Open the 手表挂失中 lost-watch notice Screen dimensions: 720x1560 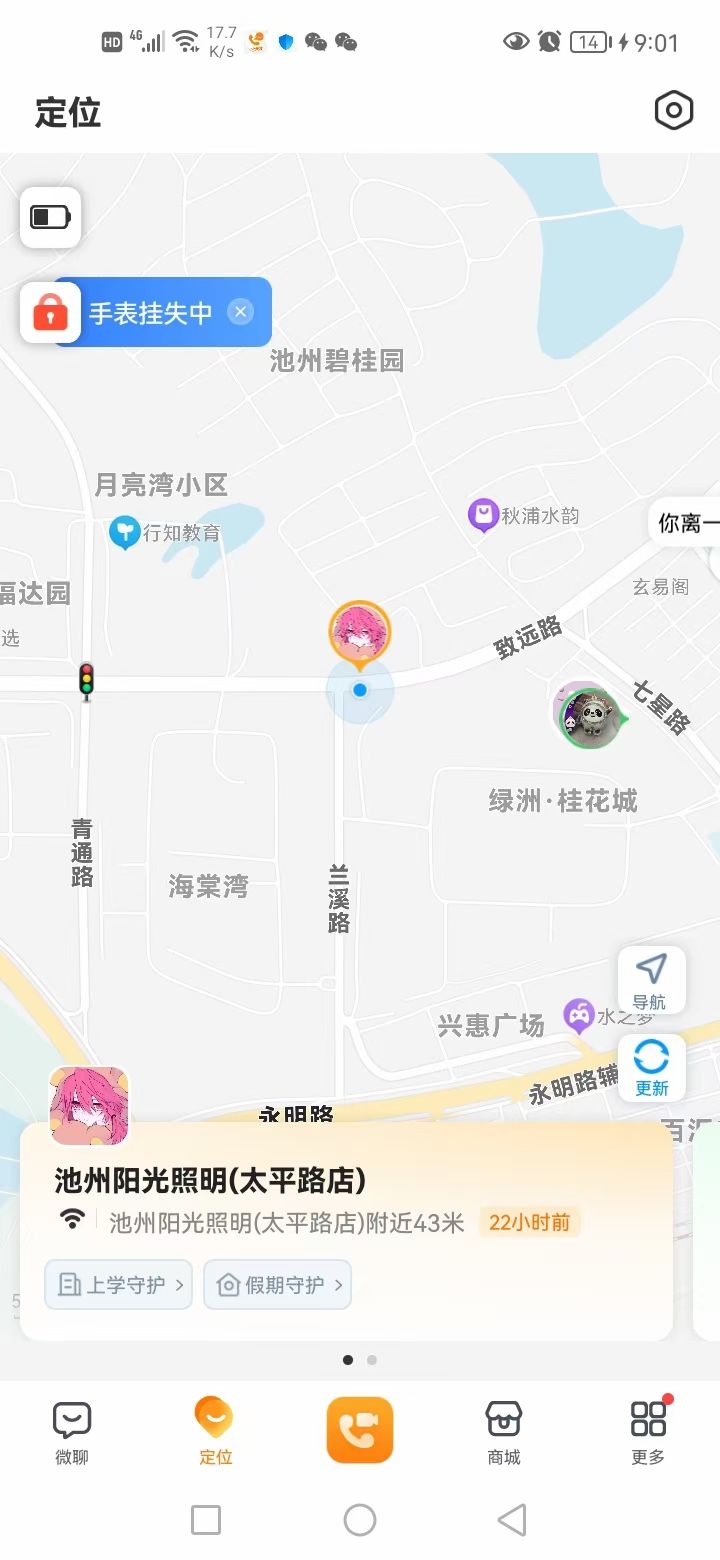[150, 313]
